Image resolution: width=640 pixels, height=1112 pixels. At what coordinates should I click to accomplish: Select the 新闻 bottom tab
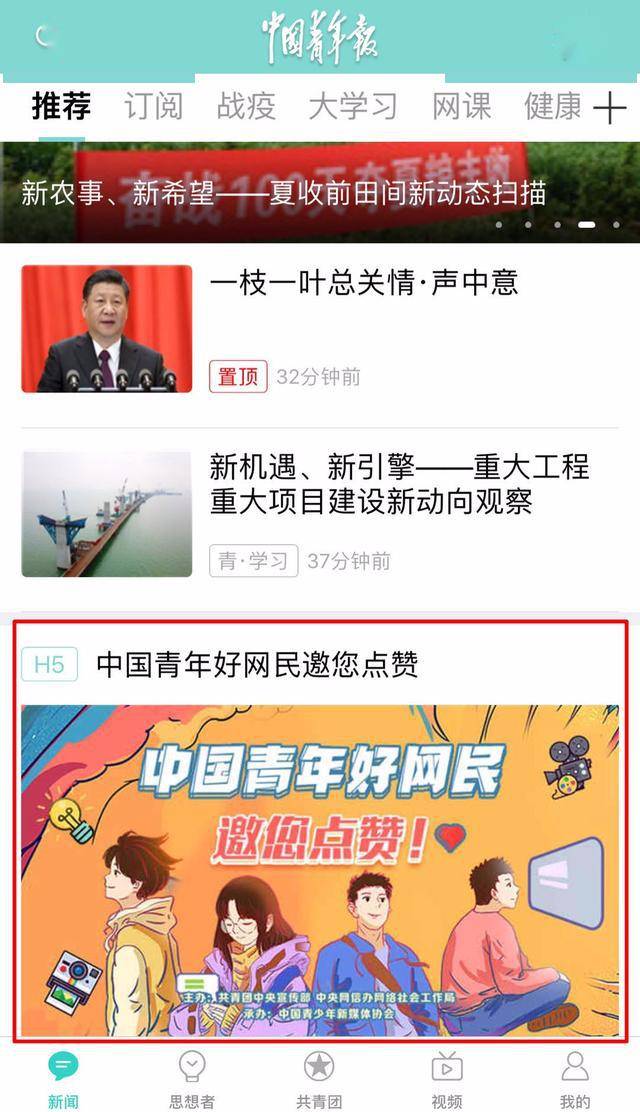click(63, 1079)
